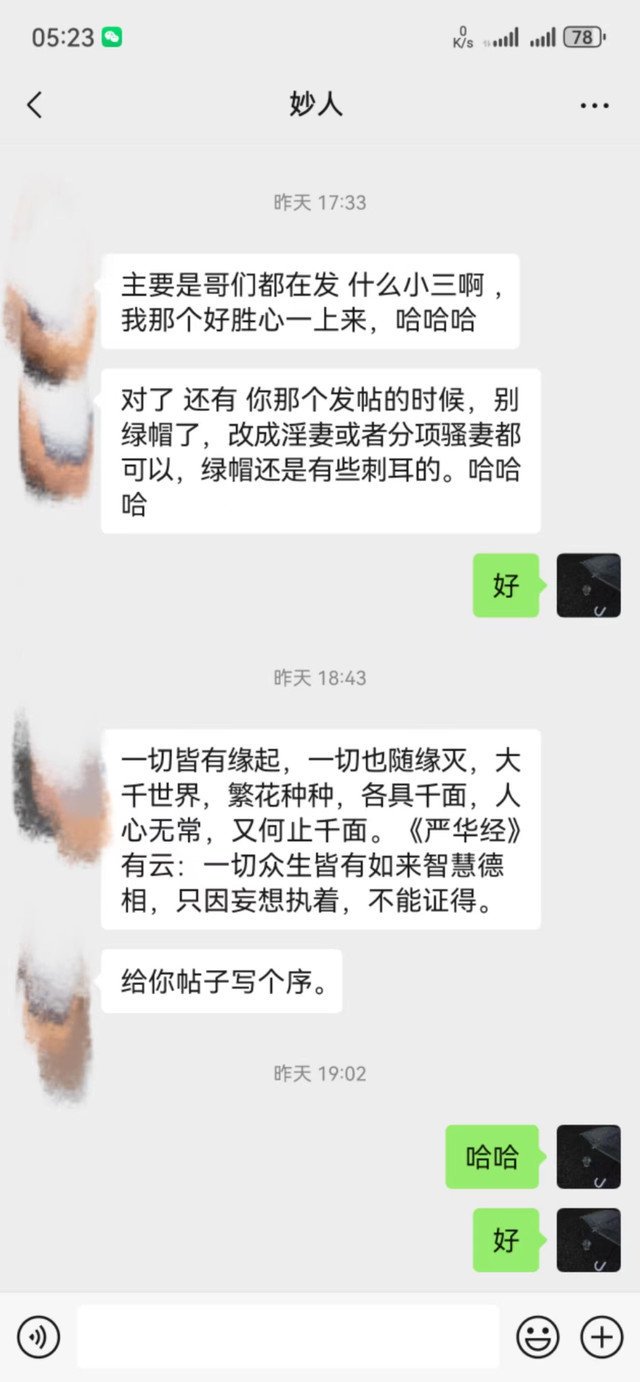640x1382 pixels.
Task: Focus the message text field
Action: point(288,1336)
